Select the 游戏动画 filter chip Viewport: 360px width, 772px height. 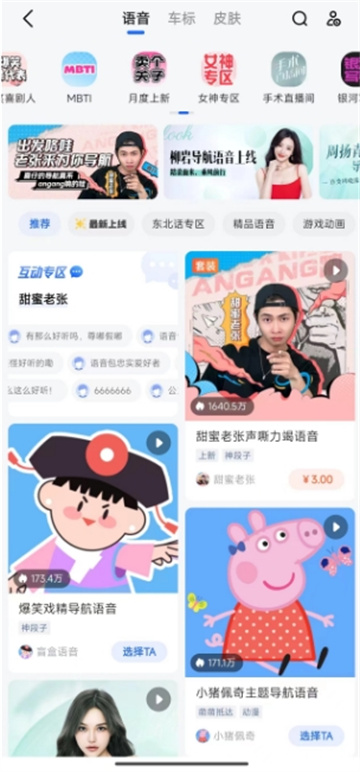(x=324, y=225)
